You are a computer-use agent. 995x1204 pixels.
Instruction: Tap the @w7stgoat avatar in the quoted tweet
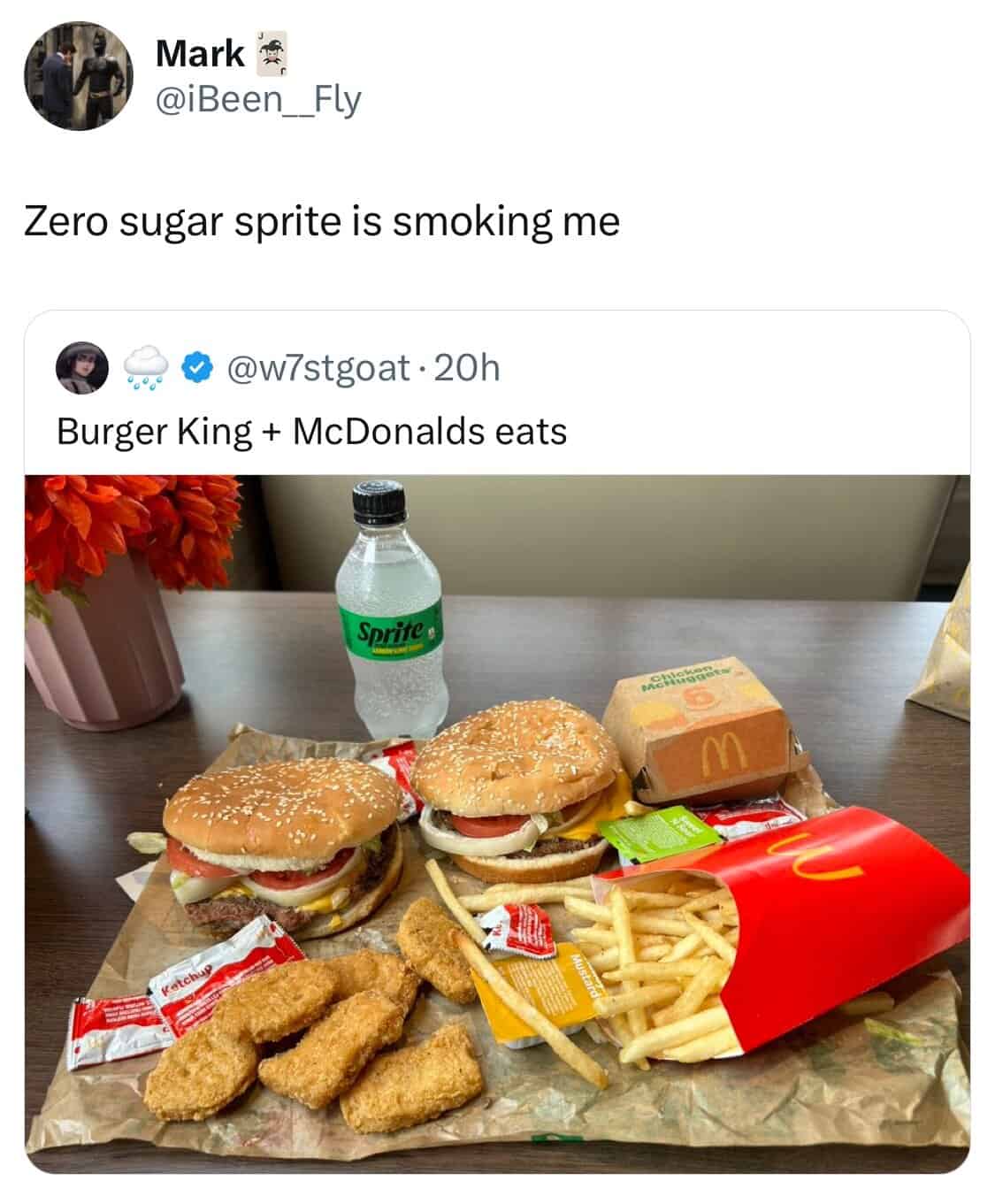[81, 366]
